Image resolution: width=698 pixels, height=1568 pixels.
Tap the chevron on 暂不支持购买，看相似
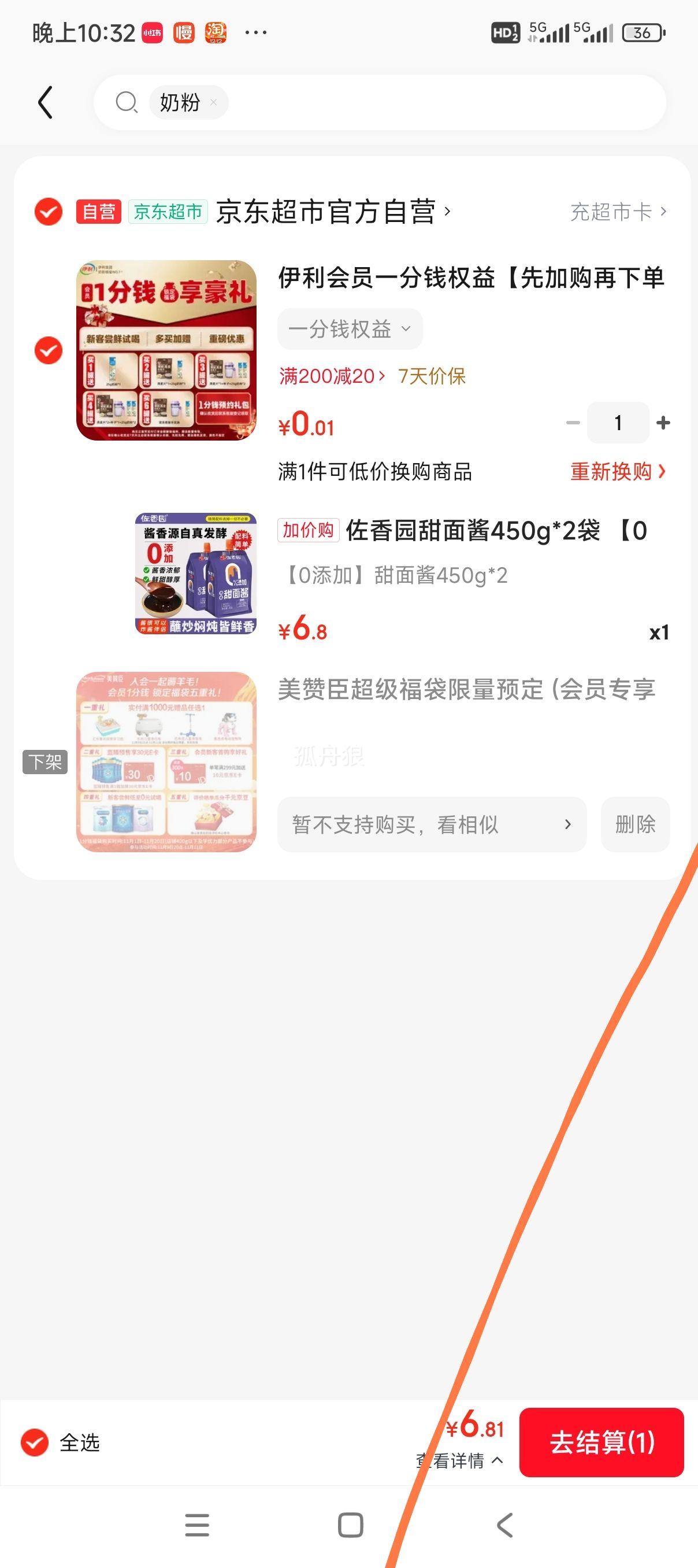coord(568,824)
